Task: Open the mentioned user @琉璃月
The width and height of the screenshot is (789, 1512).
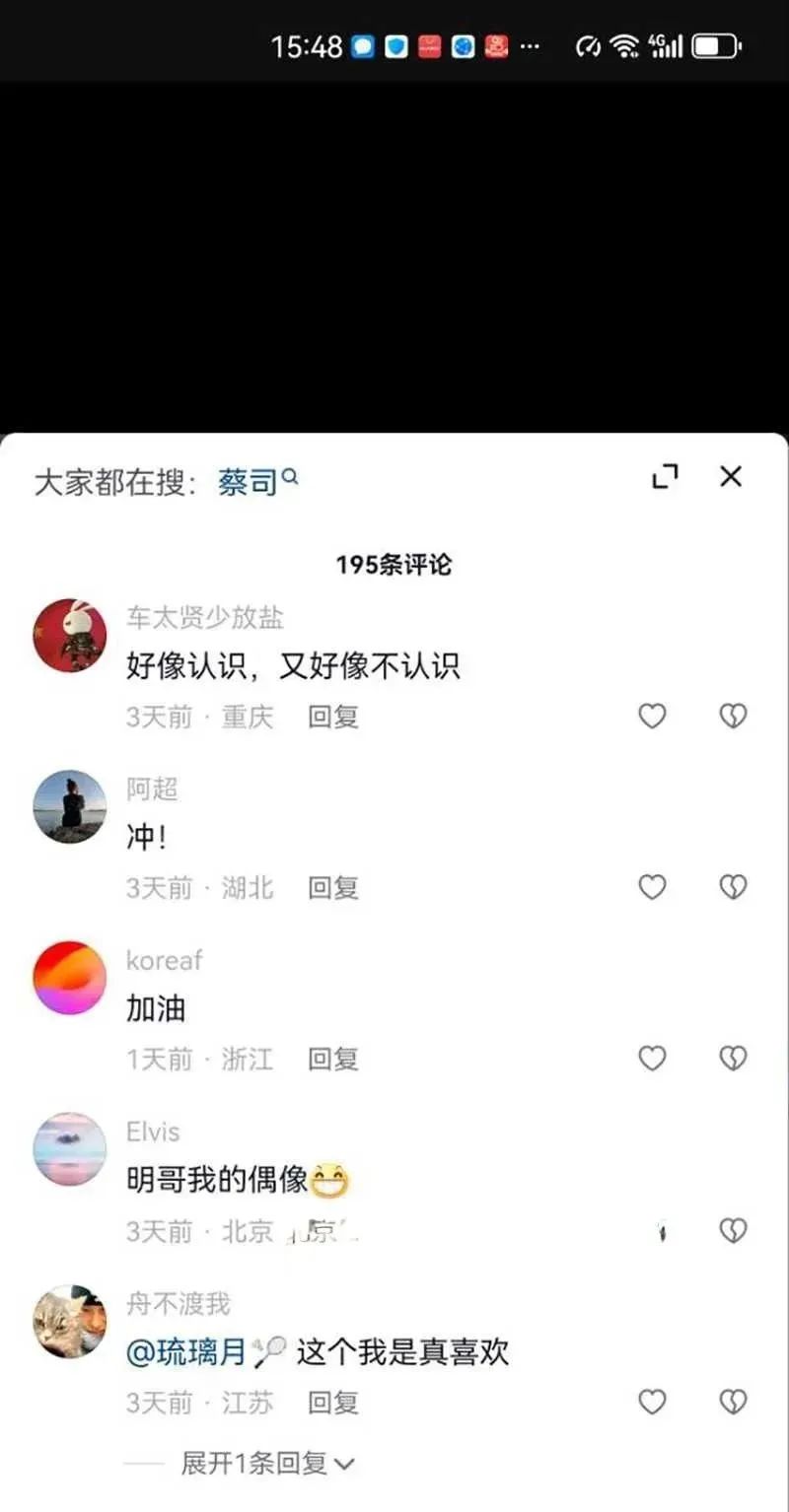Action: tap(185, 1352)
